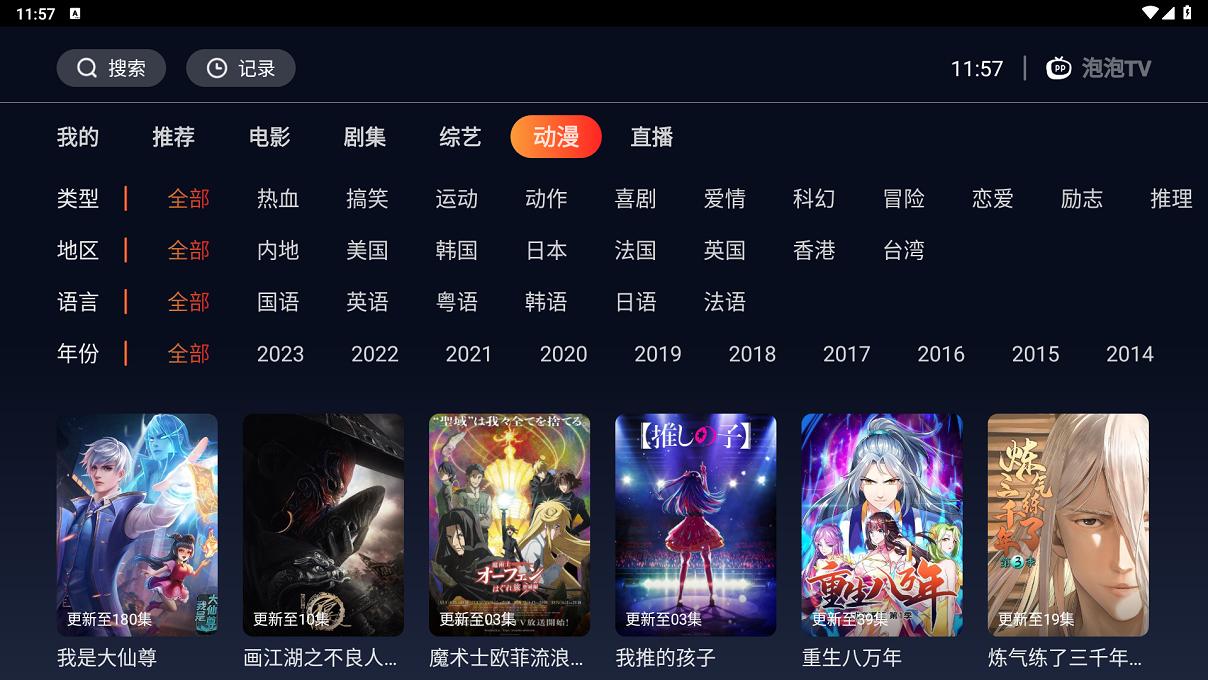Open the 我推的孩子 poster card
This screenshot has width=1208, height=680.
(x=696, y=525)
